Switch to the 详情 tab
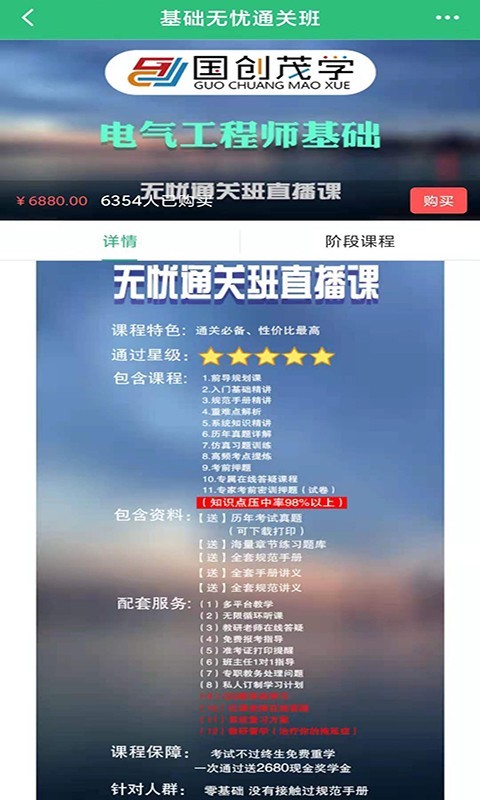Viewport: 480px width, 800px height. 120,241
